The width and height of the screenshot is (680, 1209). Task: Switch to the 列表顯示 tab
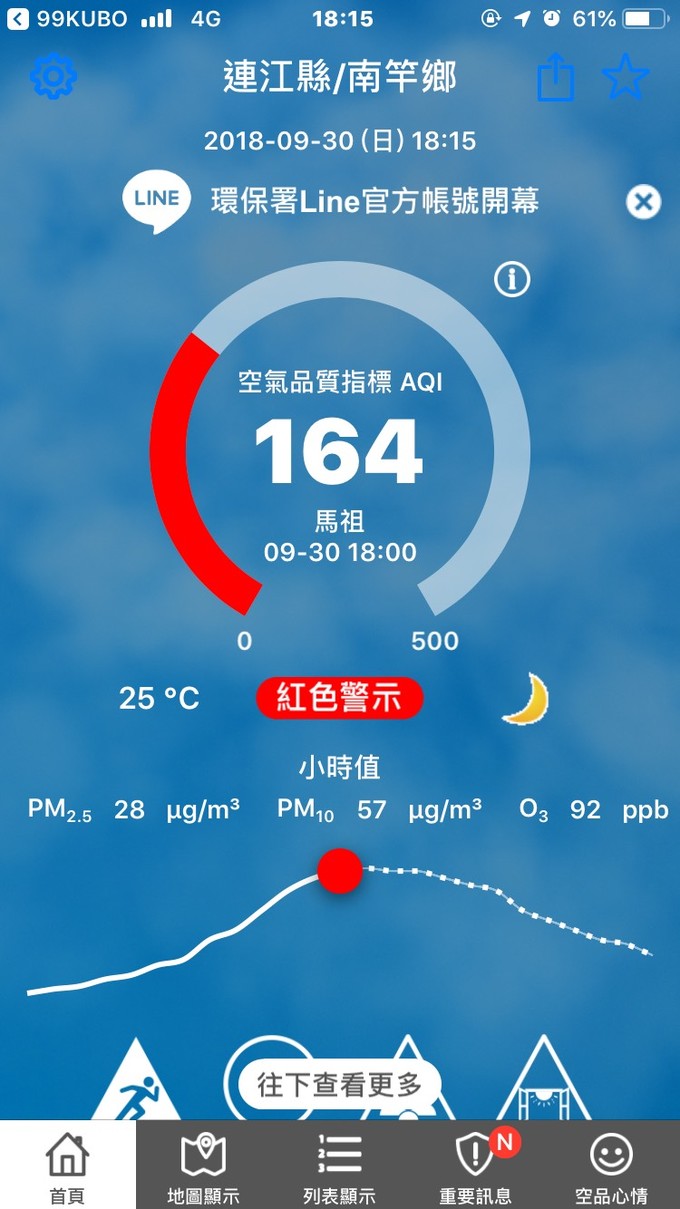coord(339,1166)
